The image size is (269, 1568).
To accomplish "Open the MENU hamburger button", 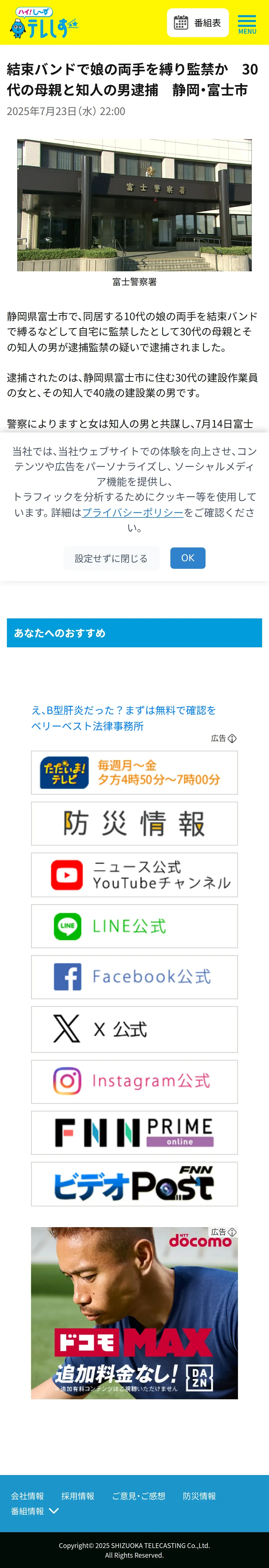I will point(247,24).
